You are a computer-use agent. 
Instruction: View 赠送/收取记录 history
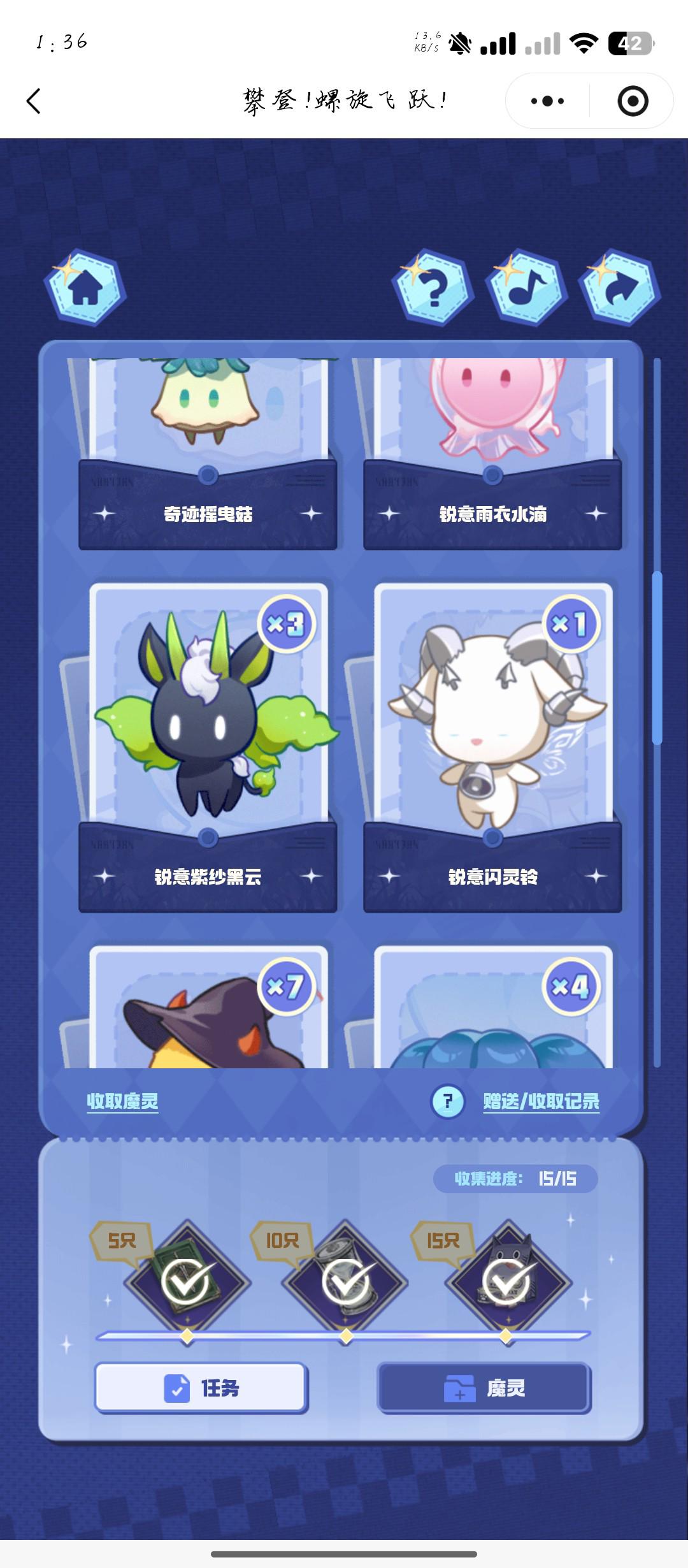[x=541, y=1101]
